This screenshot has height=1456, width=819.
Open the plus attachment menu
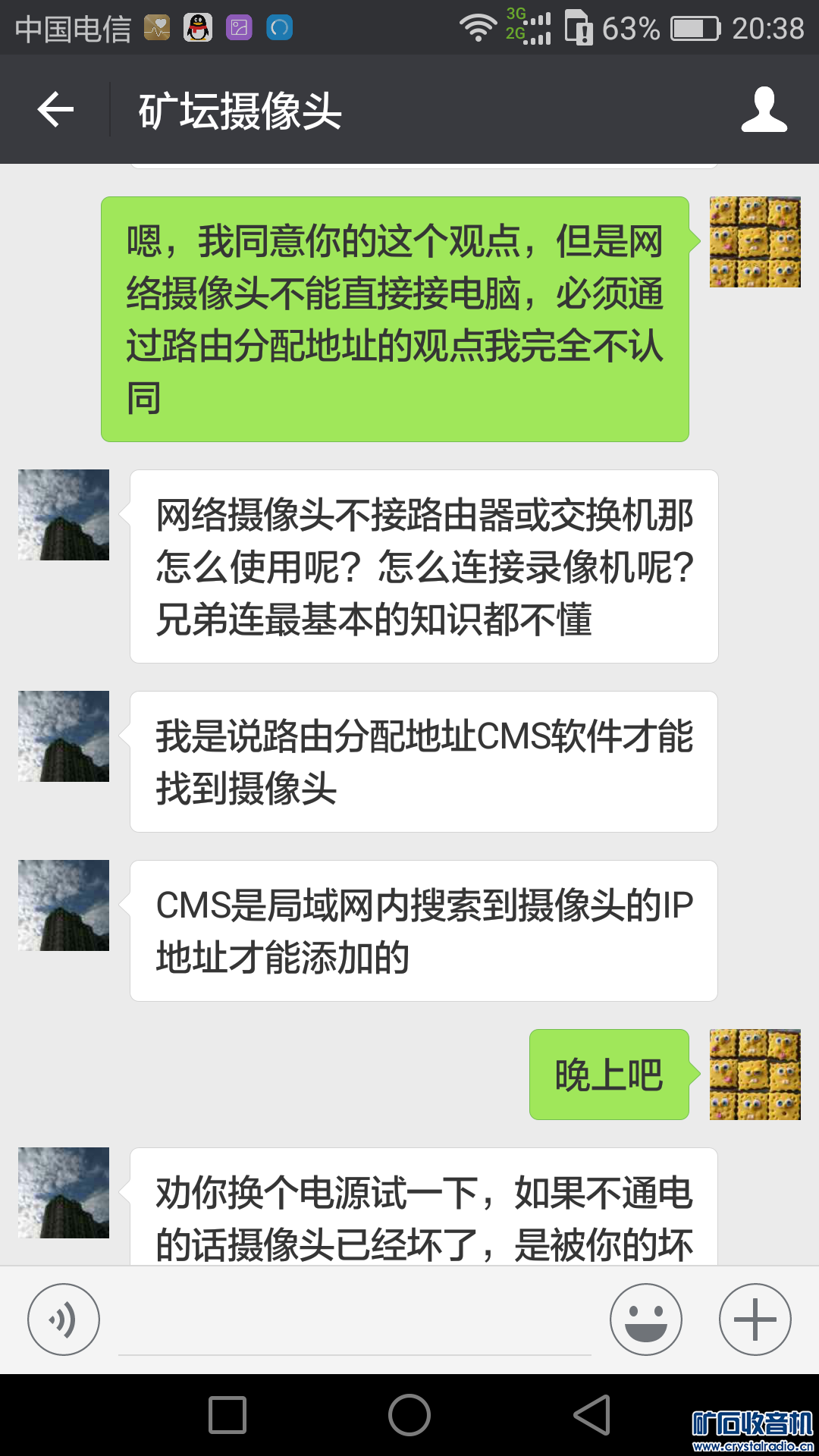(x=755, y=1319)
